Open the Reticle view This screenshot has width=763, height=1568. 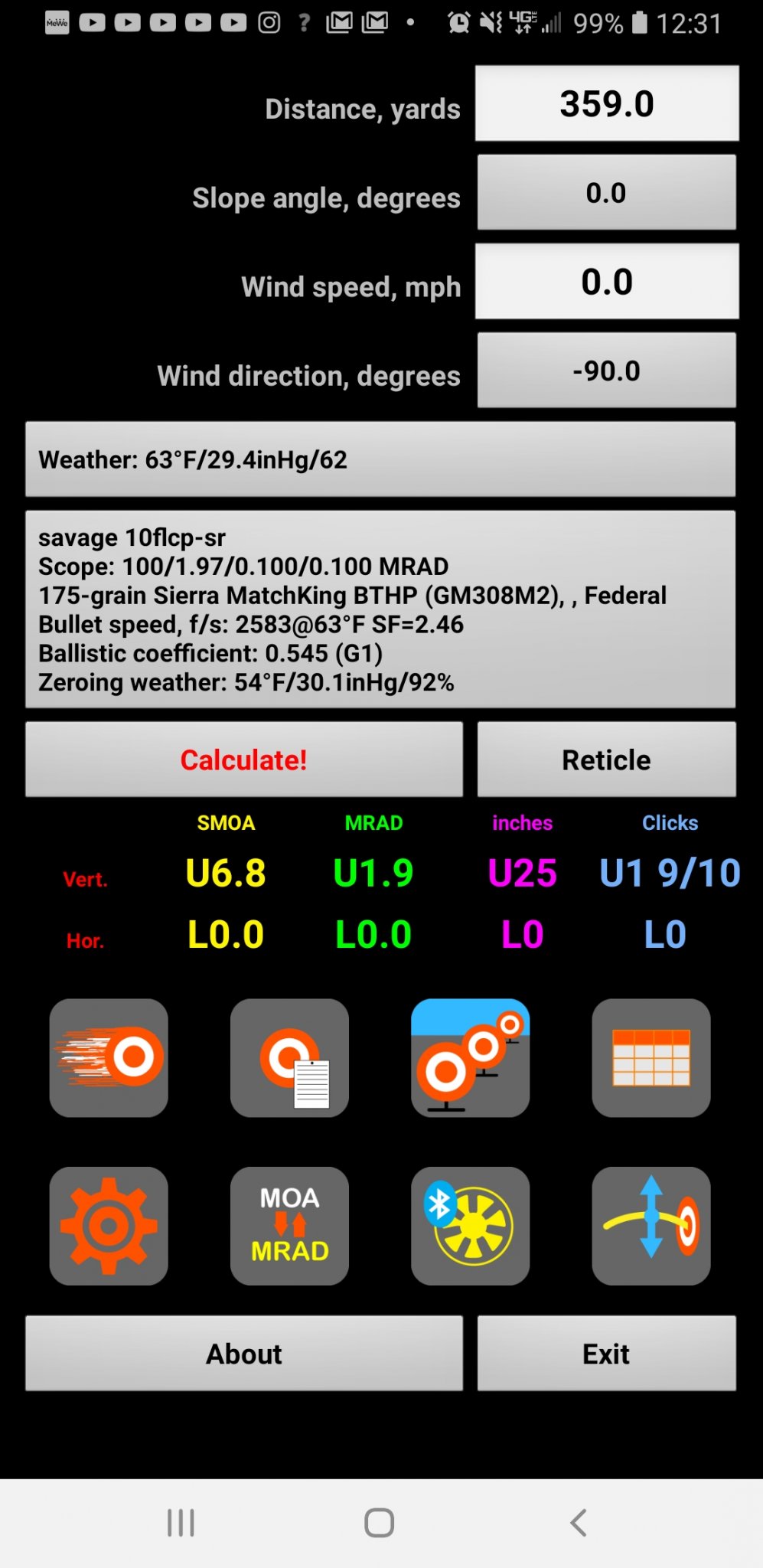pos(607,759)
